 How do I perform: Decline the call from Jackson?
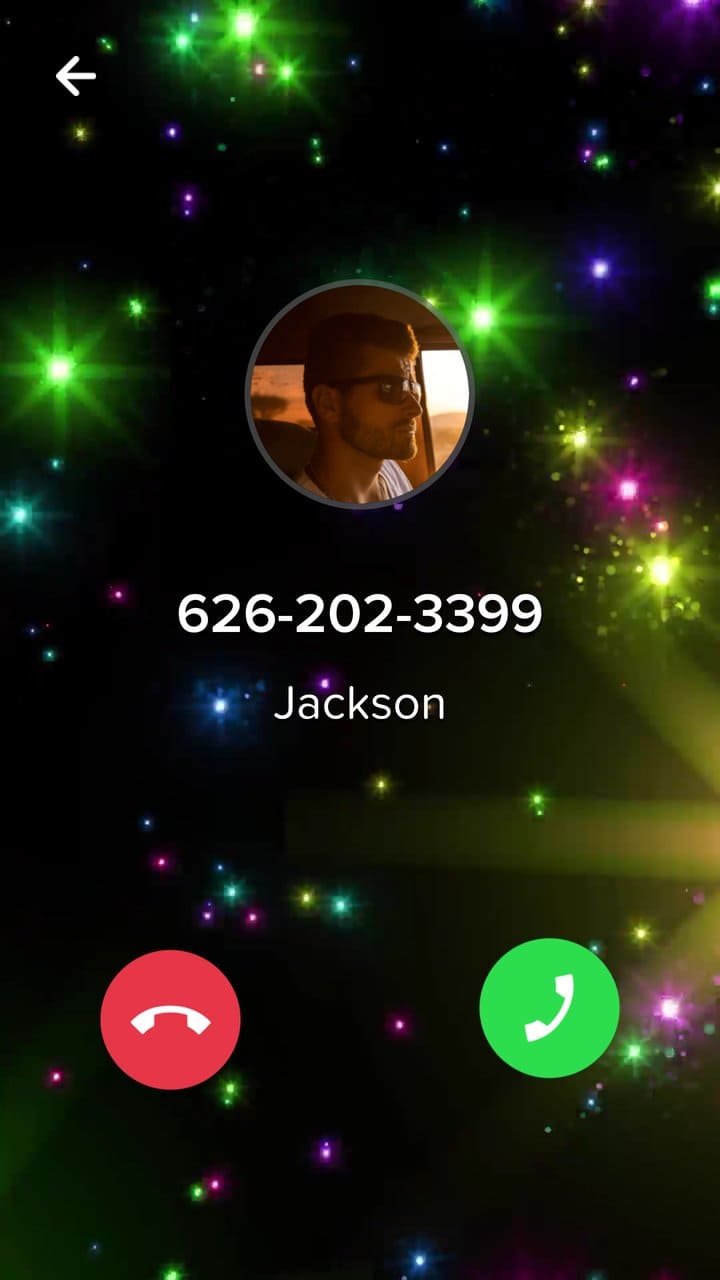[170, 1019]
